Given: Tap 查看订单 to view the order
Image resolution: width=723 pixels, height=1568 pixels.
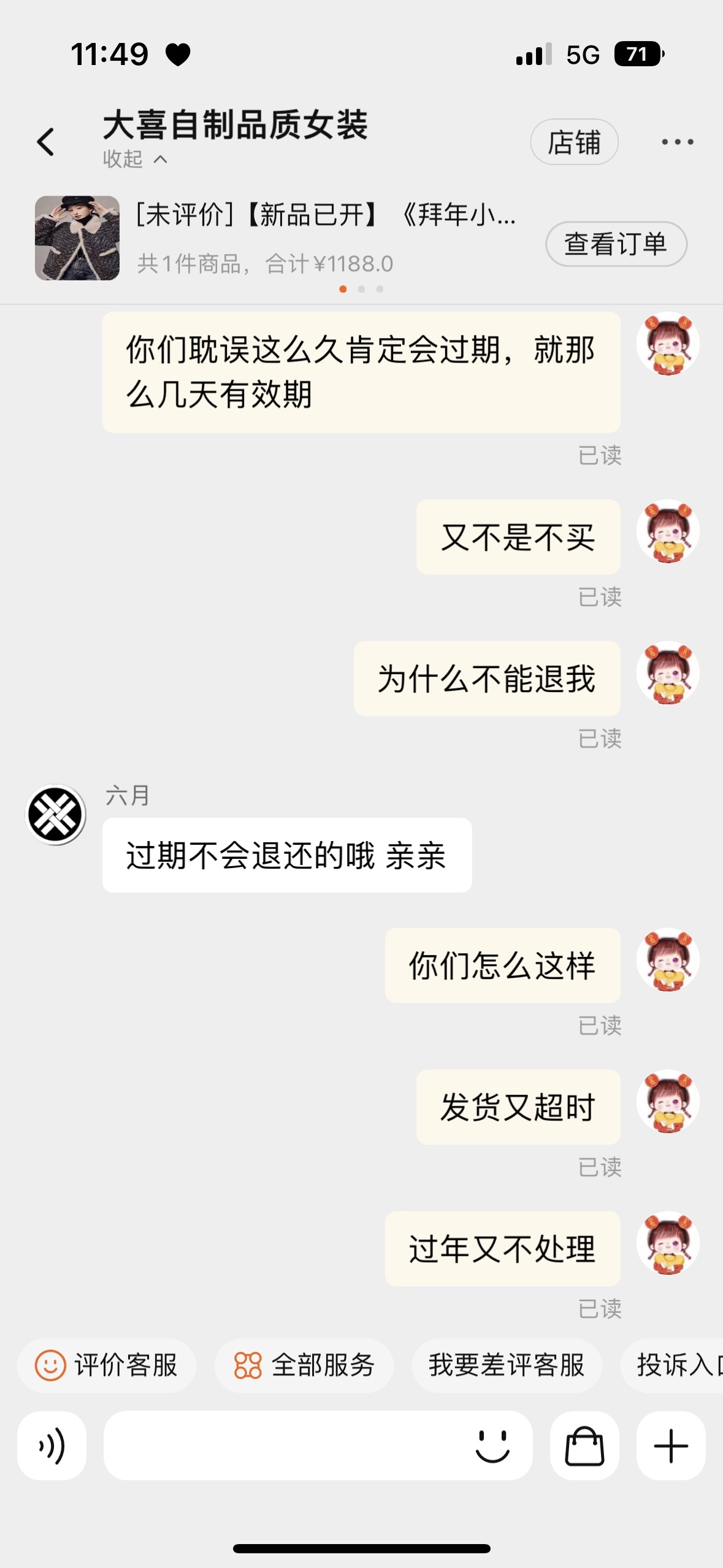Looking at the screenshot, I should coord(616,244).
